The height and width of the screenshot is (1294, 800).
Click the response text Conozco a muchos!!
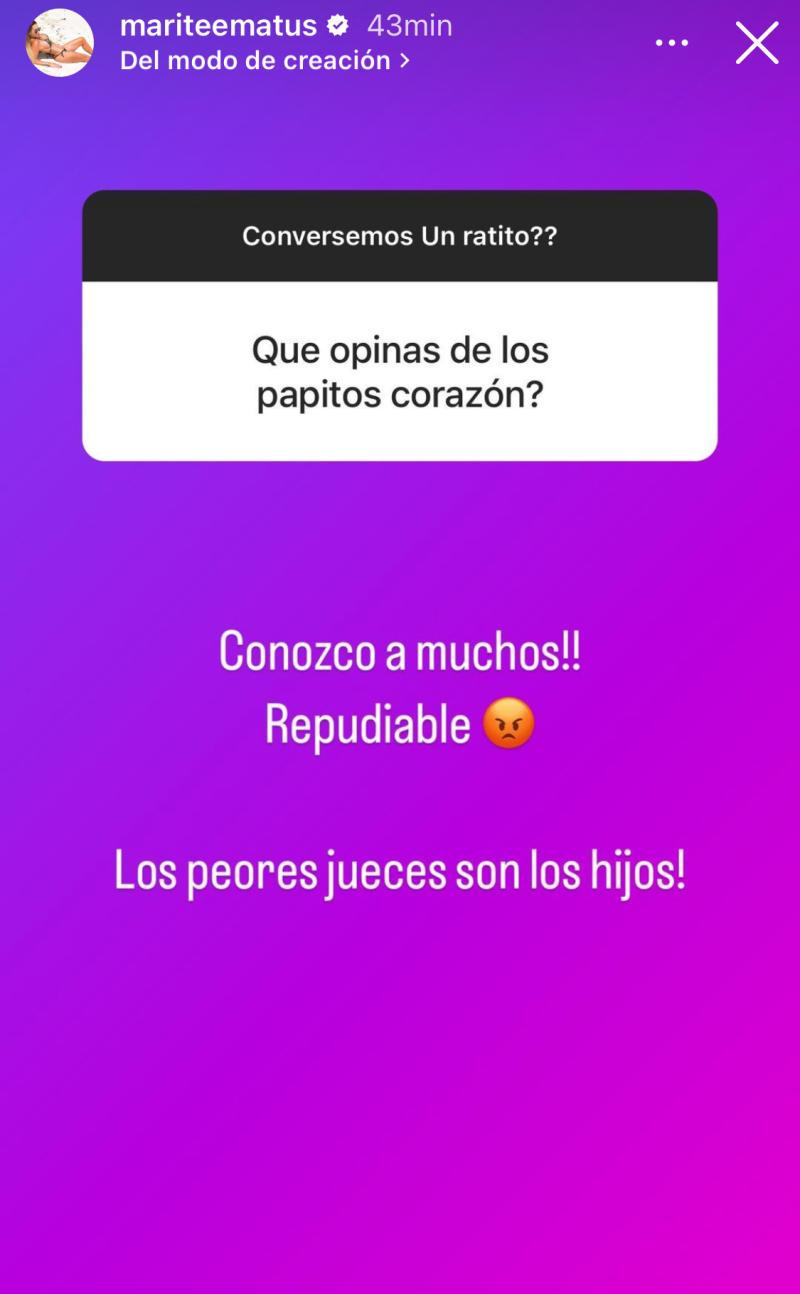(x=400, y=649)
